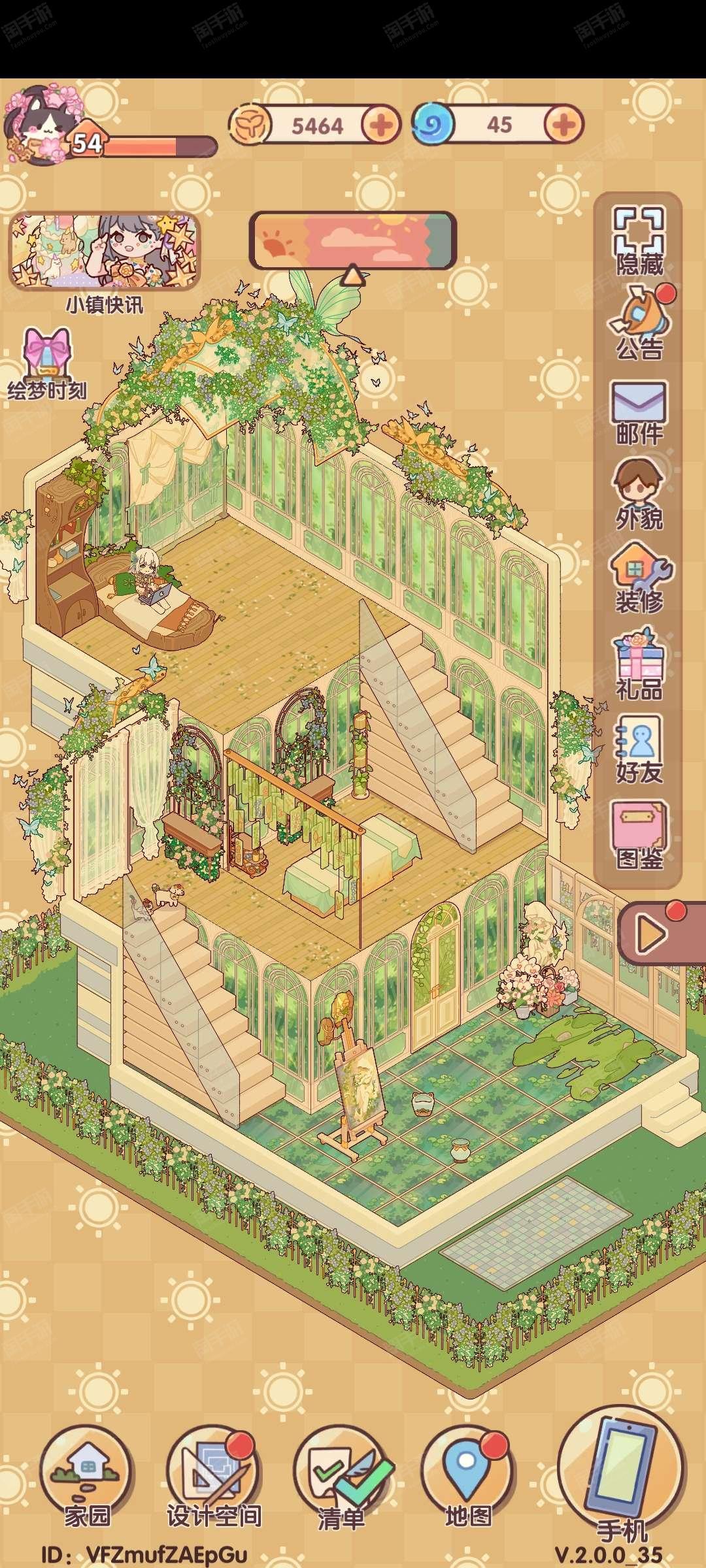Open 外貌 appearance settings
This screenshot has height=1568, width=706.
pyautogui.click(x=638, y=494)
